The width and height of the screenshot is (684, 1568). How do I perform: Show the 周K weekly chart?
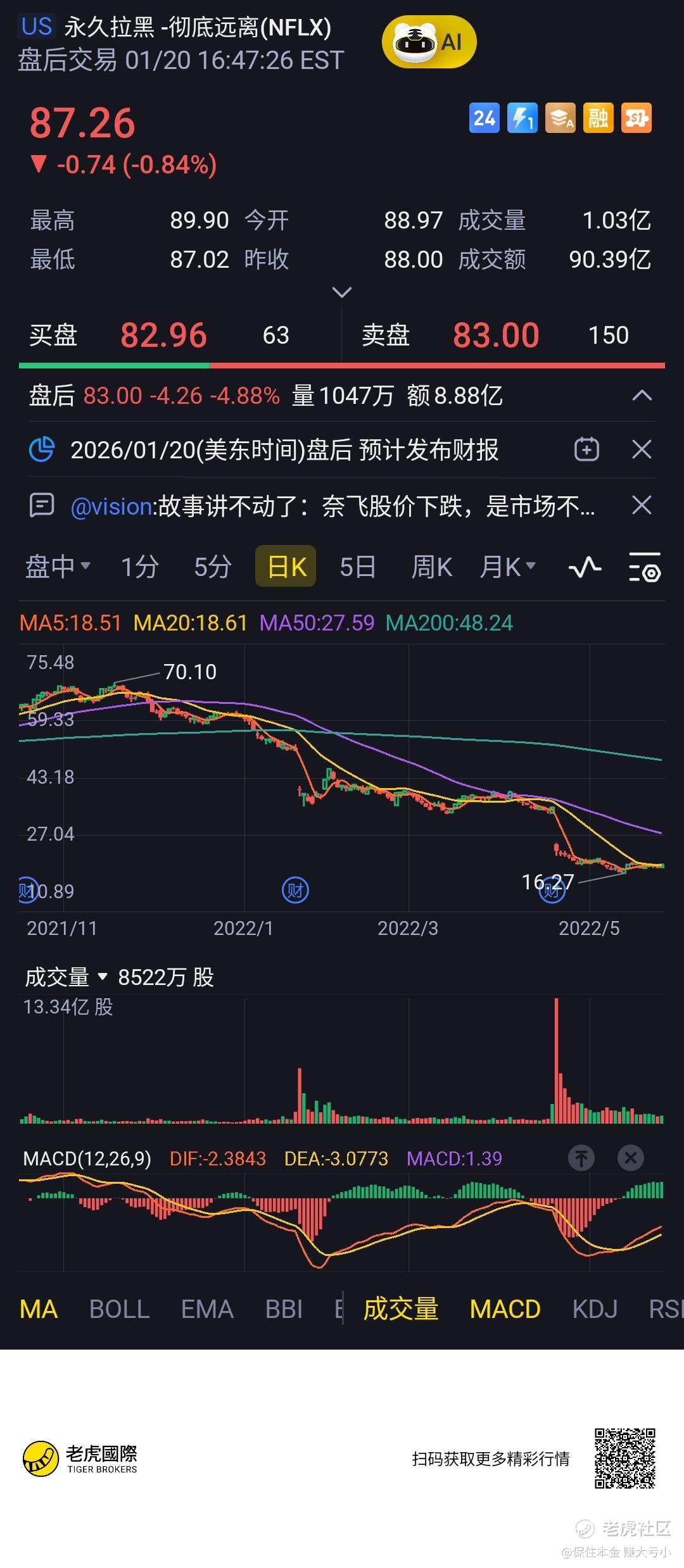431,566
